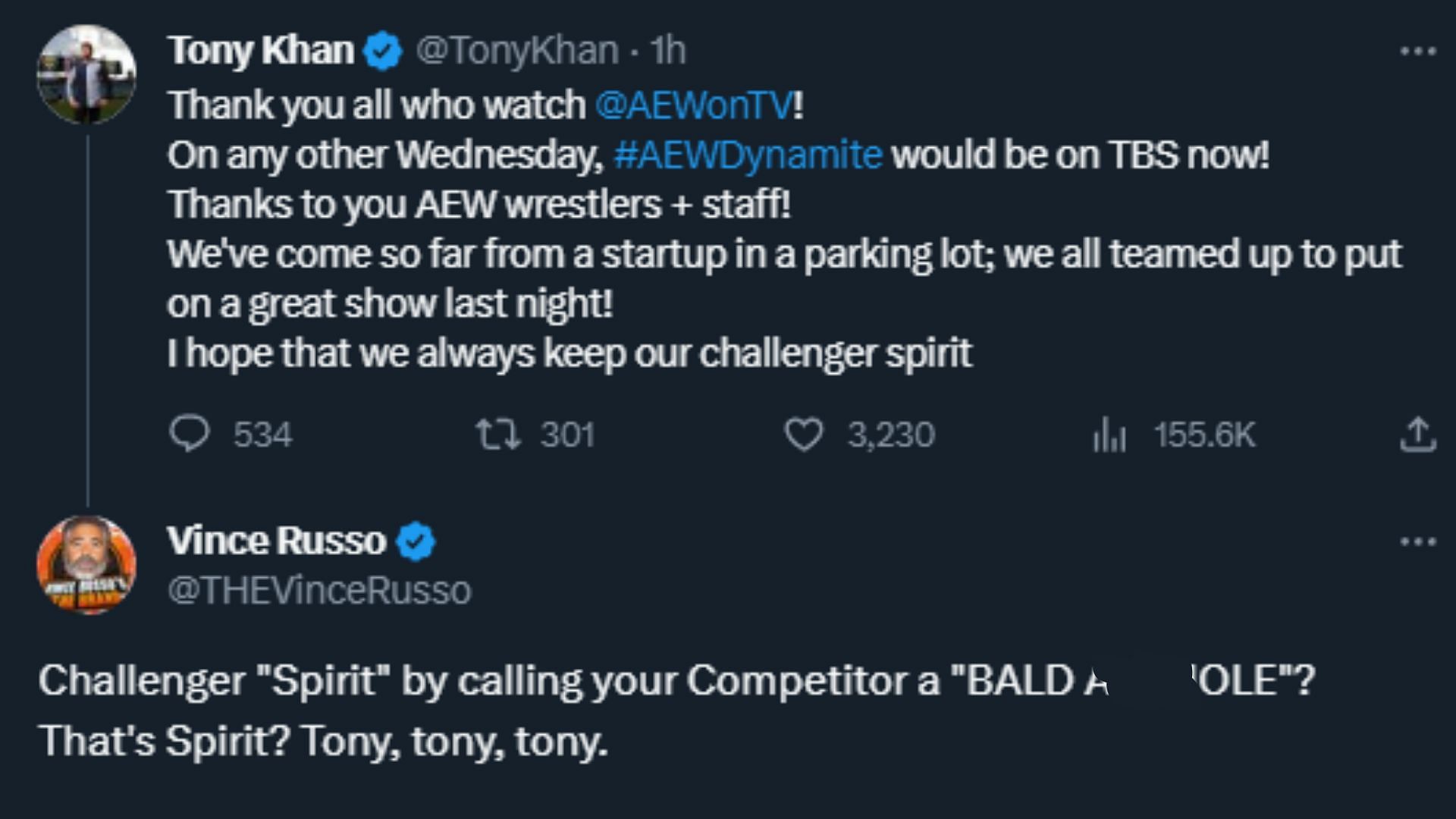This screenshot has width=1456, height=819.
Task: Open the @AEWonTV mention link
Action: 694,105
